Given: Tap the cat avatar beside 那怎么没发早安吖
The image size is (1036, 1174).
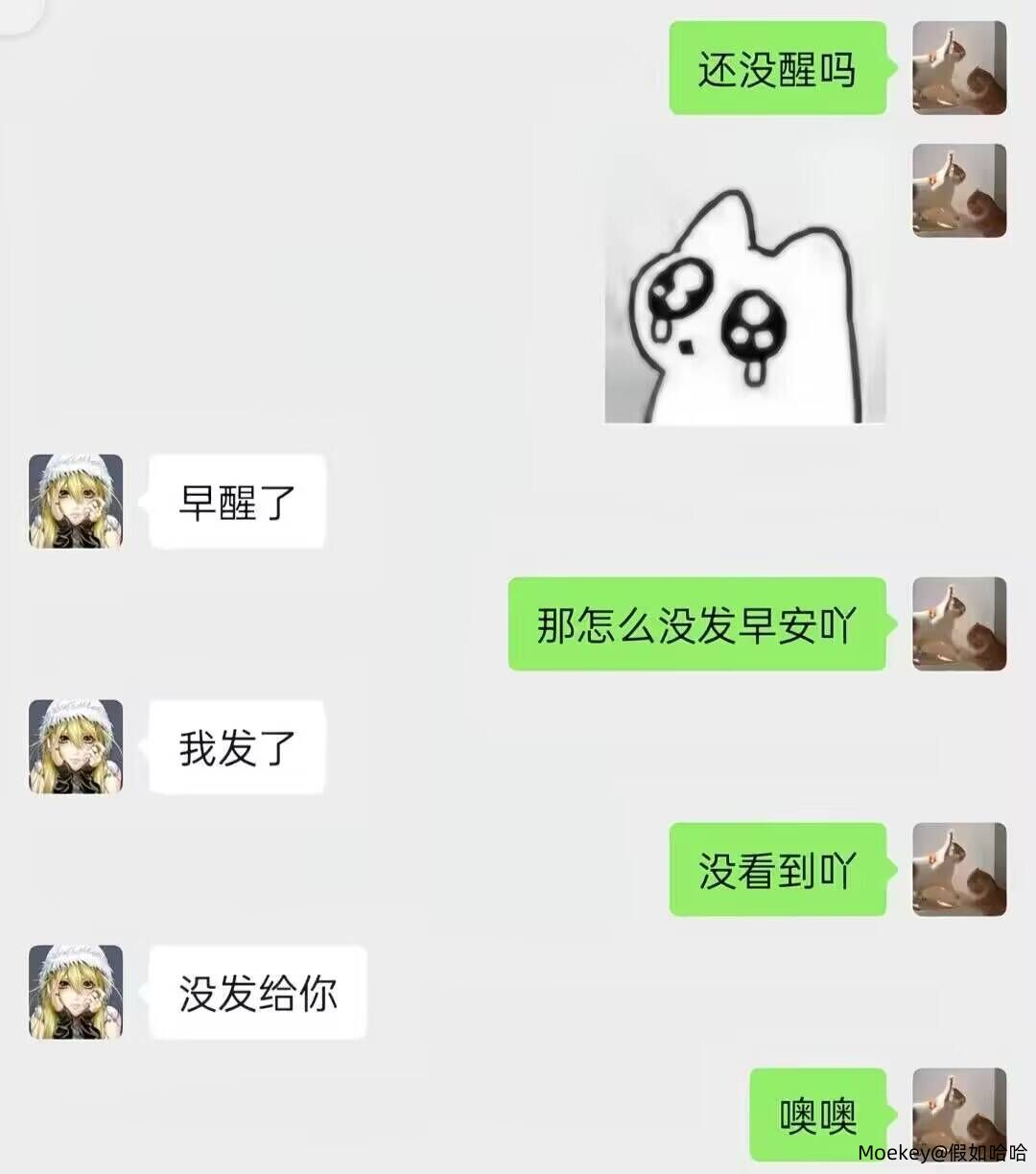Looking at the screenshot, I should (958, 624).
